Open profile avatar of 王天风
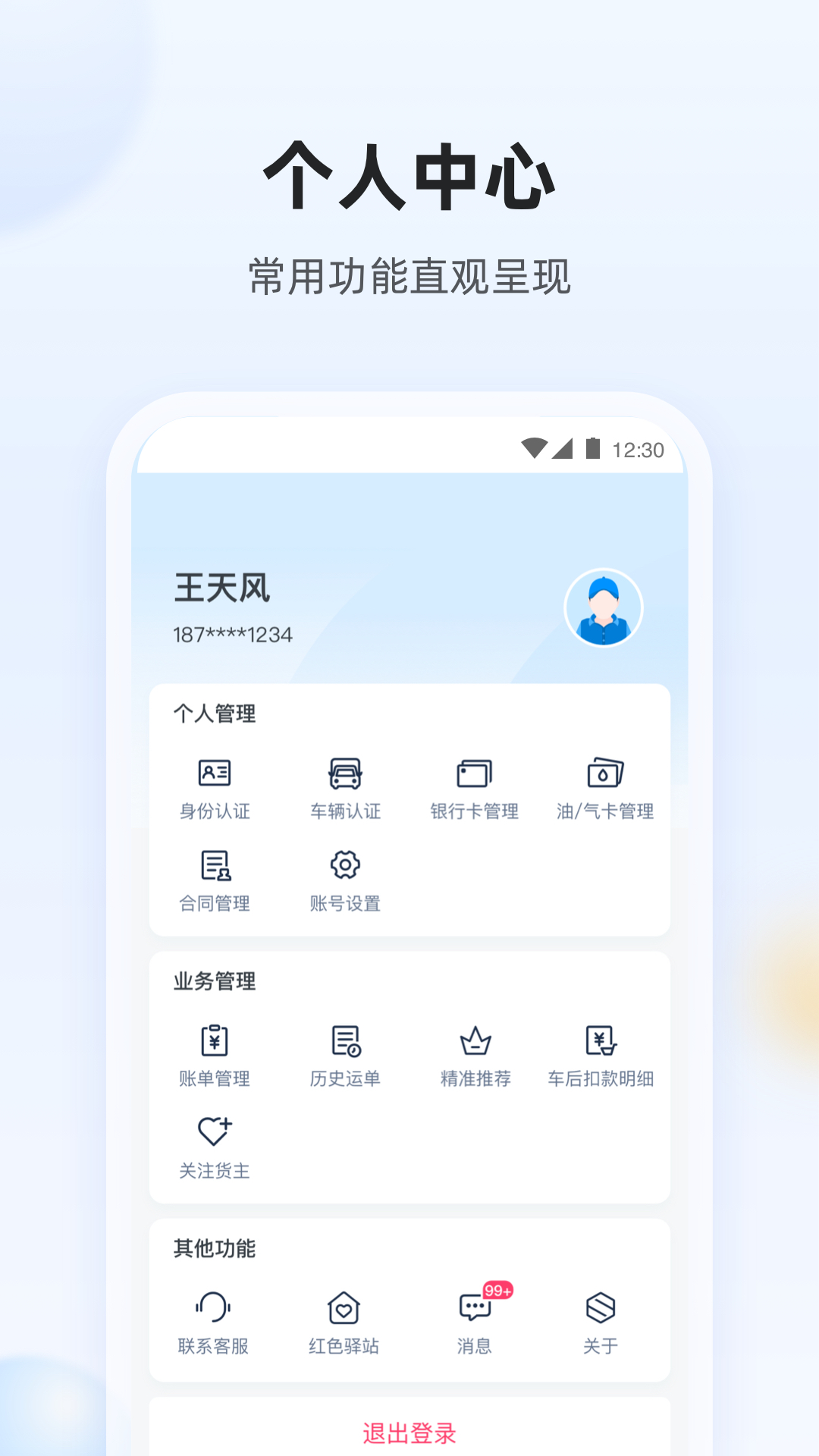 pos(603,607)
